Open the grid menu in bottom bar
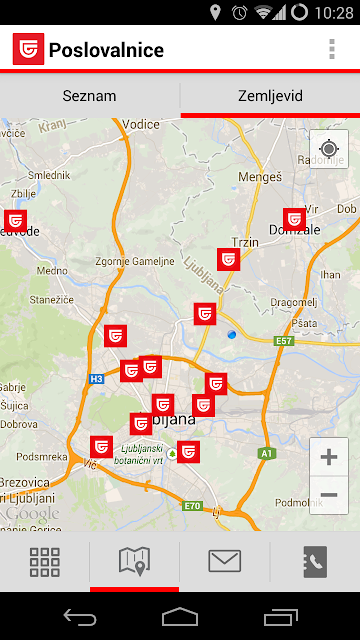Viewport: 360px width, 640px height. click(45, 562)
